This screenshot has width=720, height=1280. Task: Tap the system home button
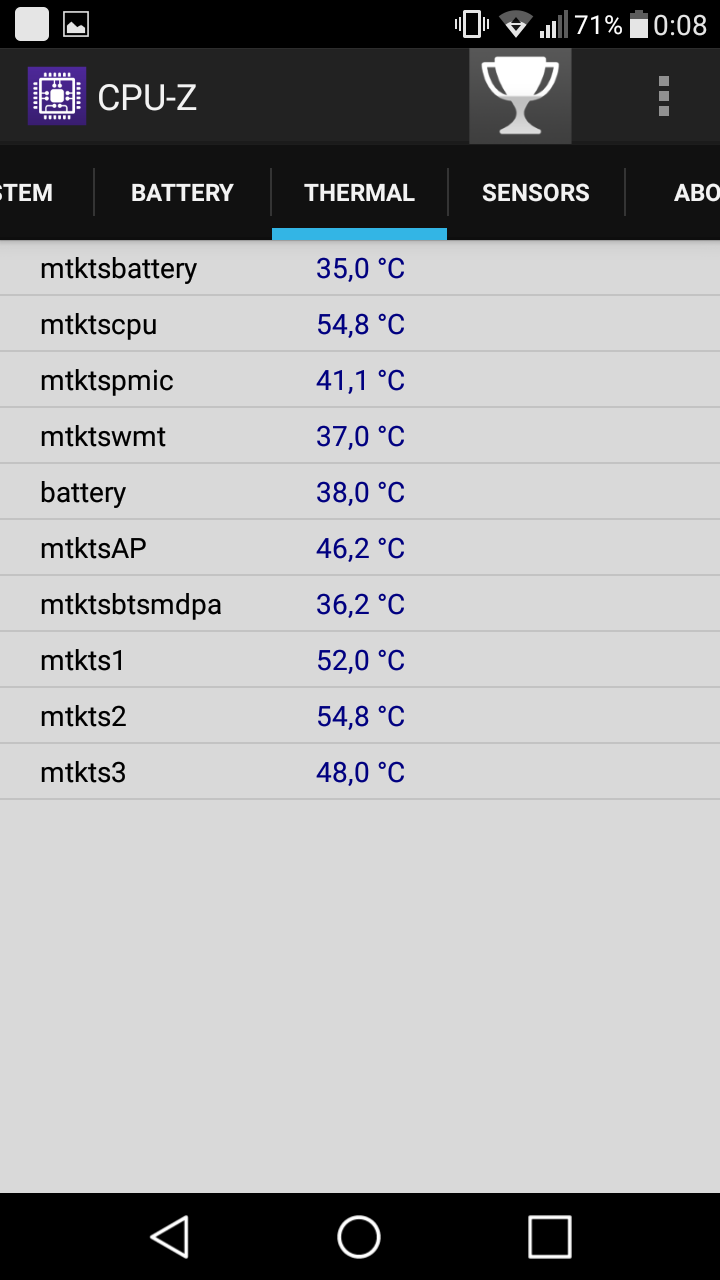(x=359, y=1236)
